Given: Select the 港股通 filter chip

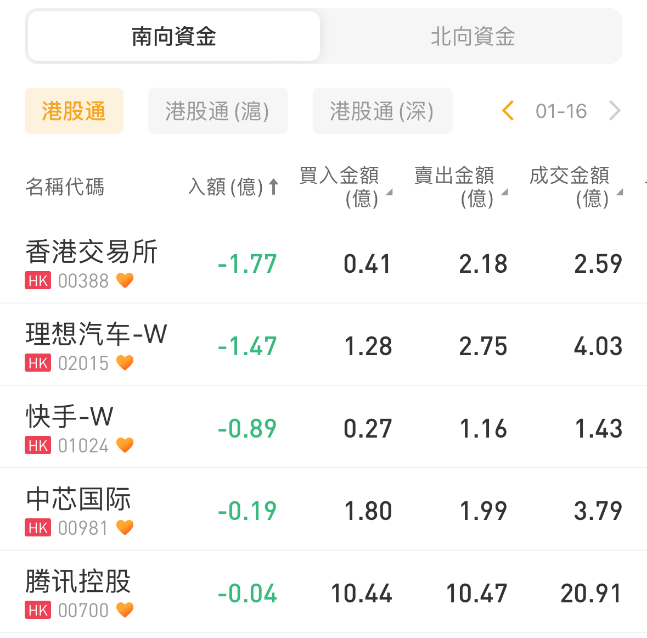Looking at the screenshot, I should pos(74,111).
